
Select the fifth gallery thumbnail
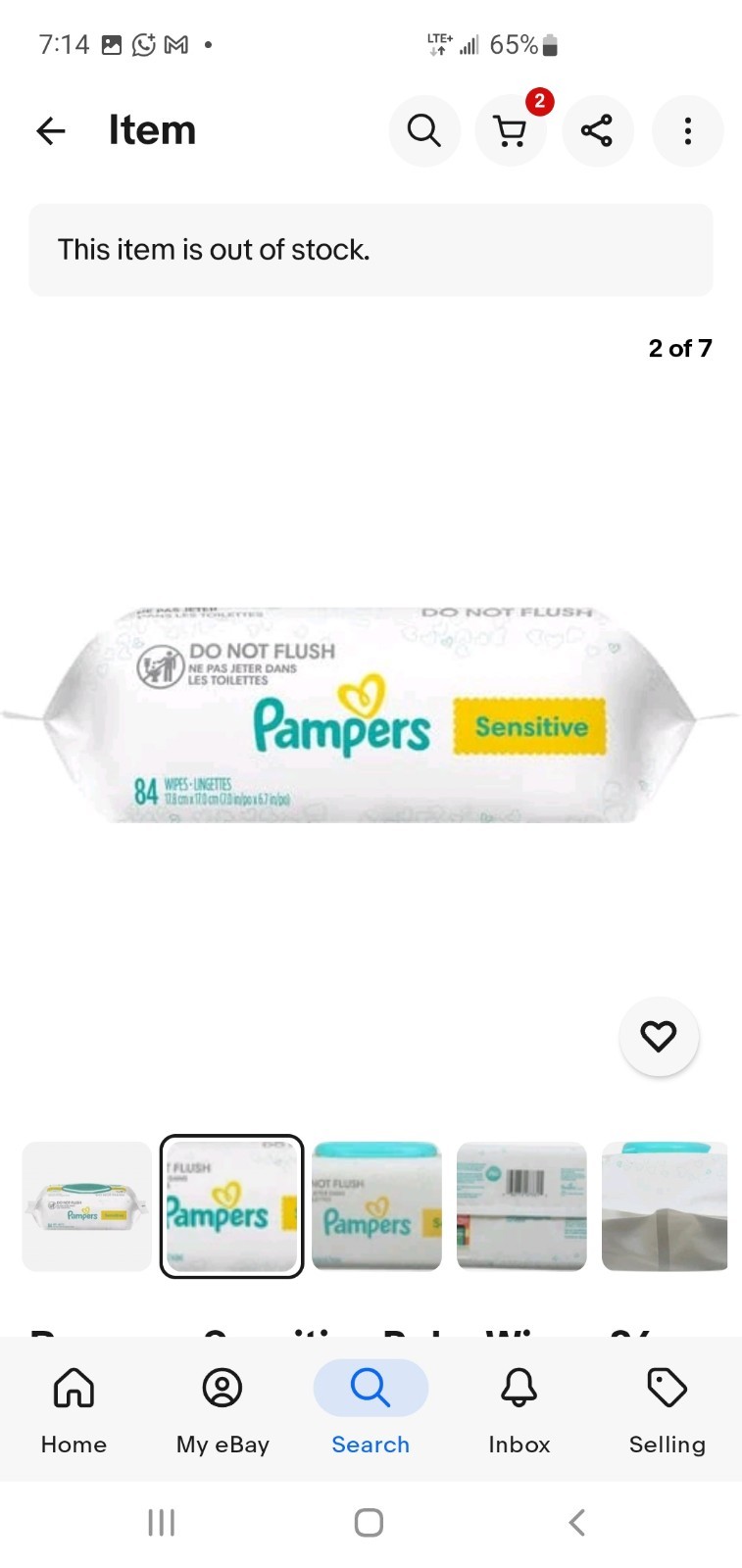pyautogui.click(x=665, y=1206)
